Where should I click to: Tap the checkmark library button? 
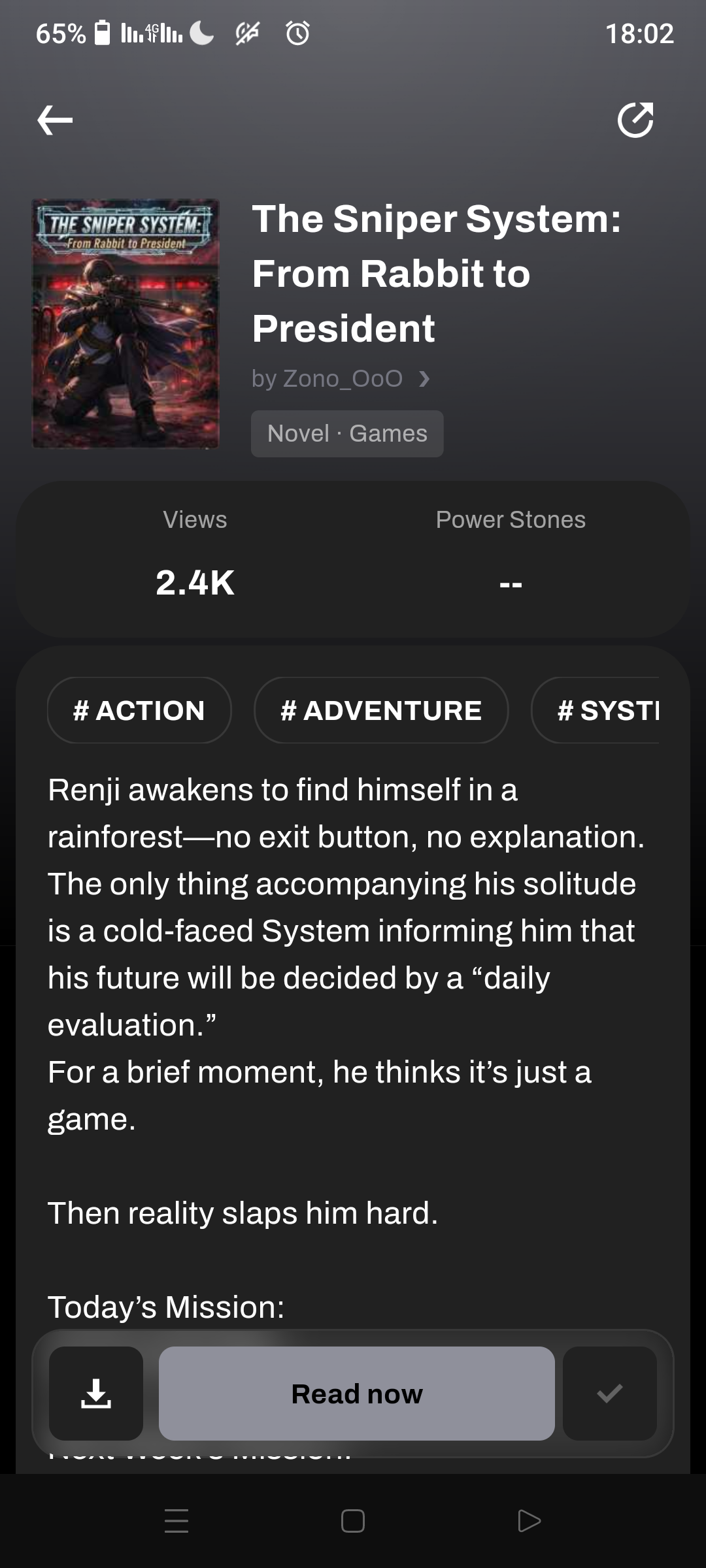tap(609, 1394)
